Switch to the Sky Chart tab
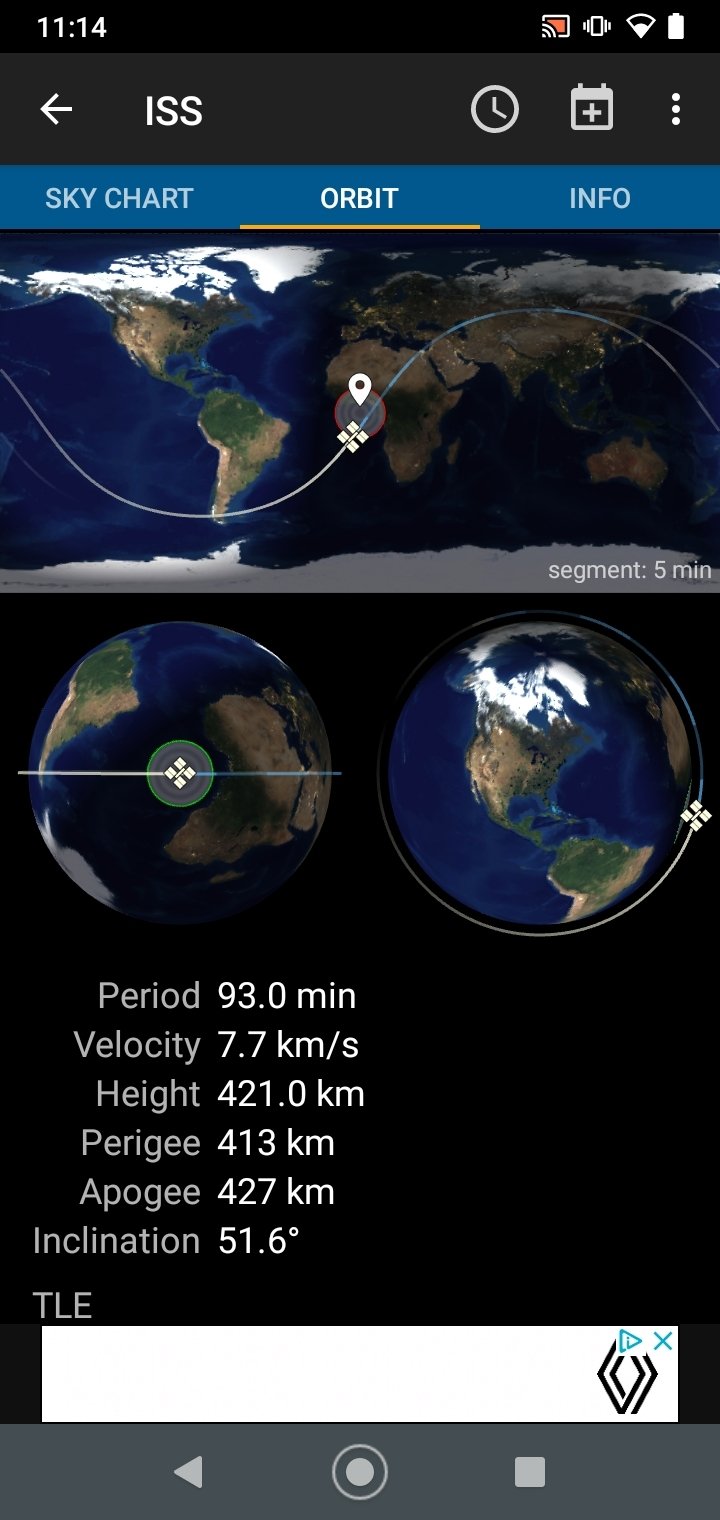 click(119, 198)
